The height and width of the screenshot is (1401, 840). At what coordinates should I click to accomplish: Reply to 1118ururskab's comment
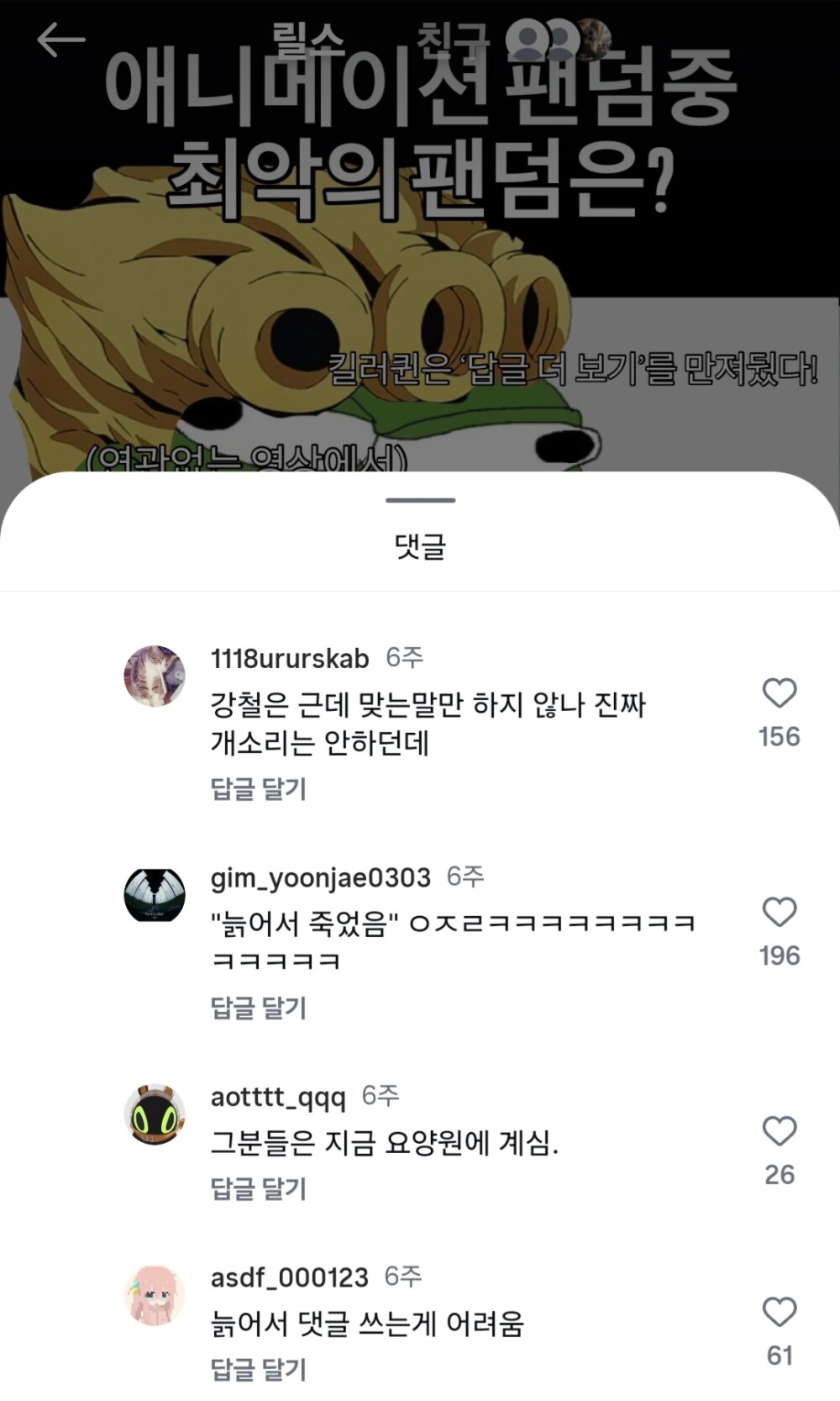(258, 788)
